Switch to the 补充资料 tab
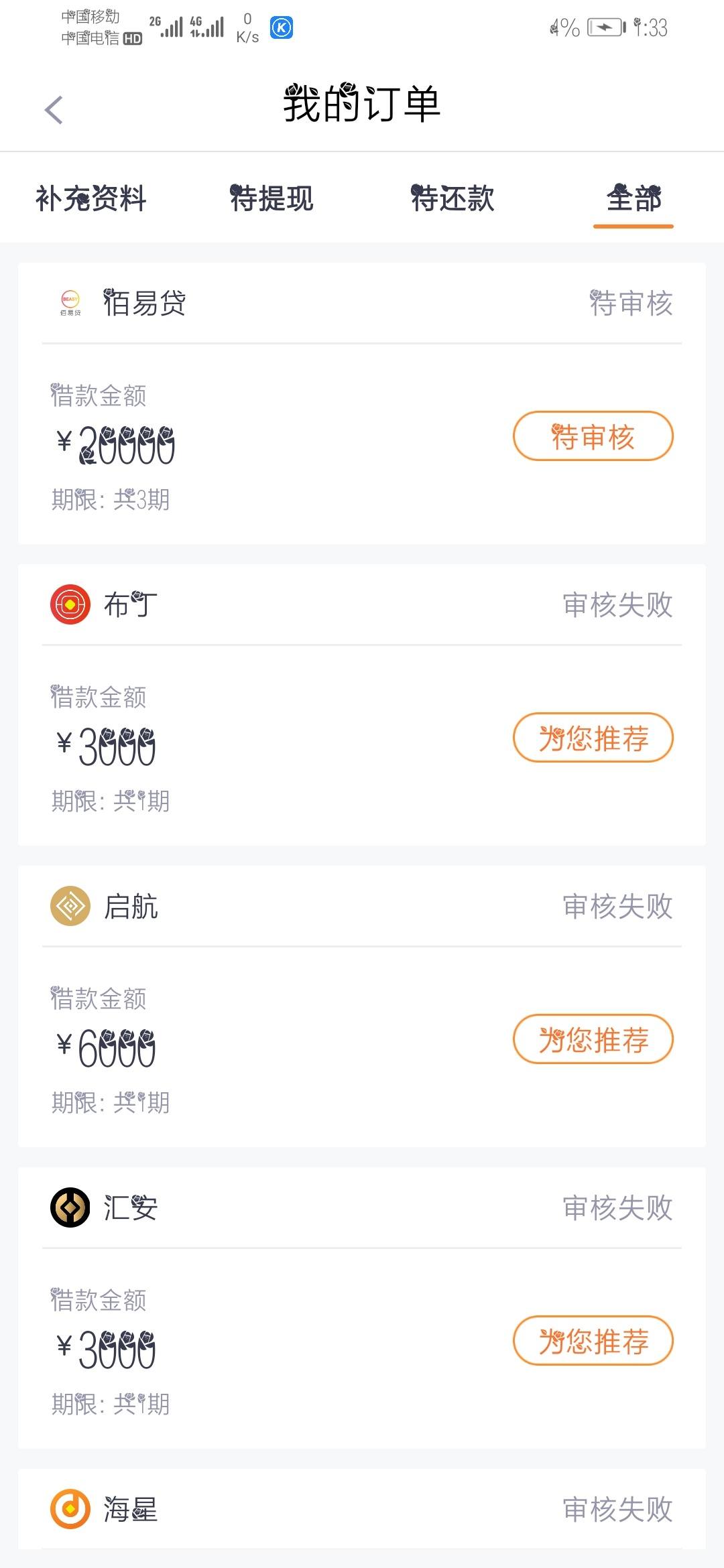This screenshot has width=724, height=1568. [90, 198]
